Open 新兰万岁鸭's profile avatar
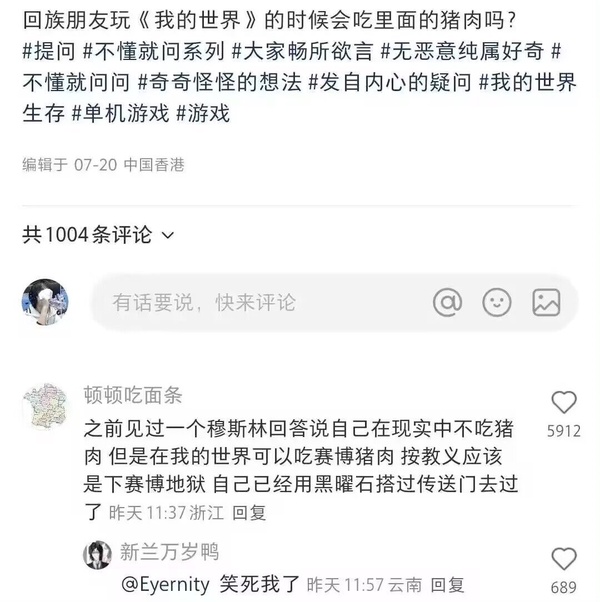Image resolution: width=600 pixels, height=602 pixels. pos(97,554)
